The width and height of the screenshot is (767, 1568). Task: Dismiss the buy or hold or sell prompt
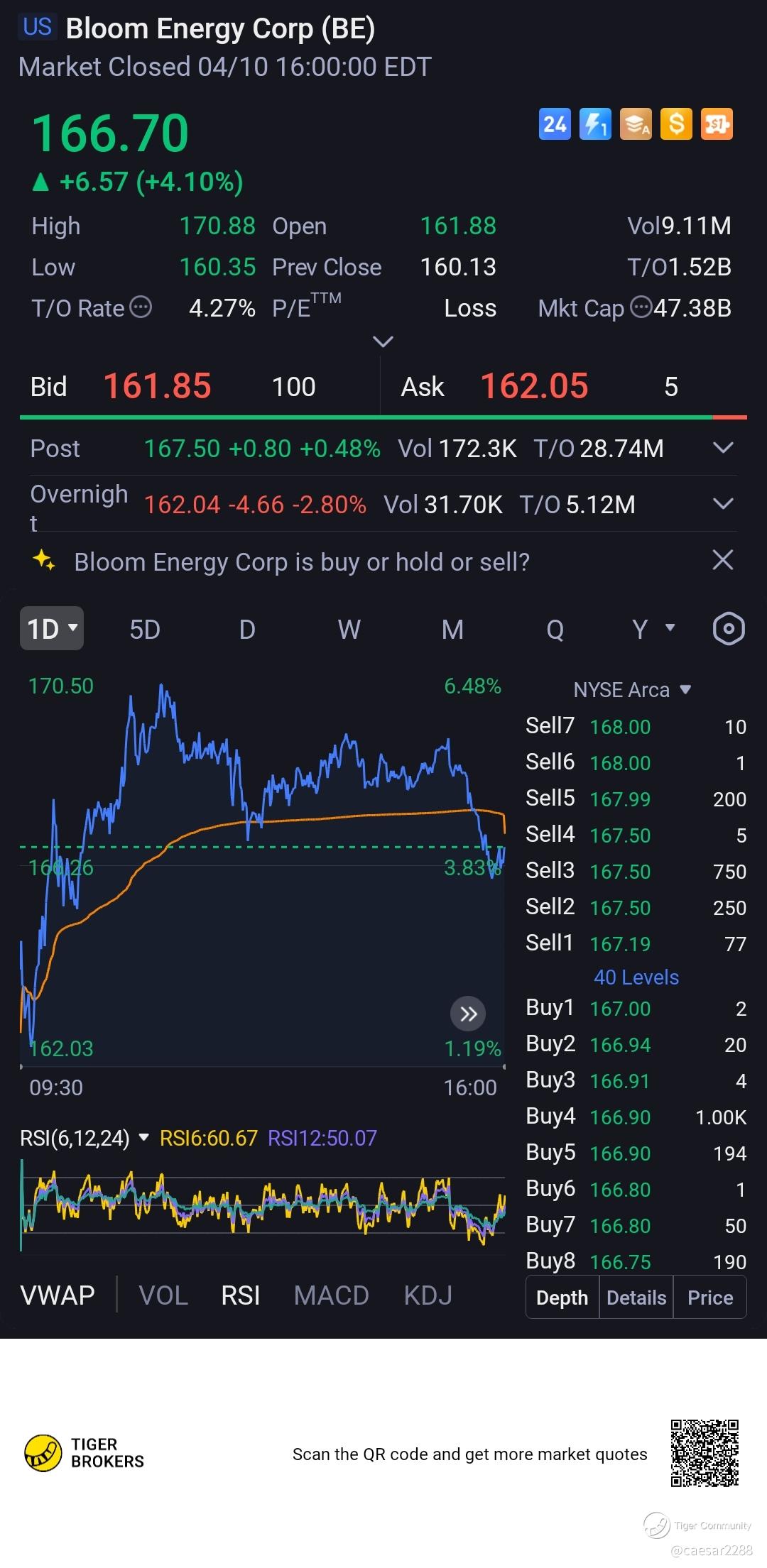[722, 560]
